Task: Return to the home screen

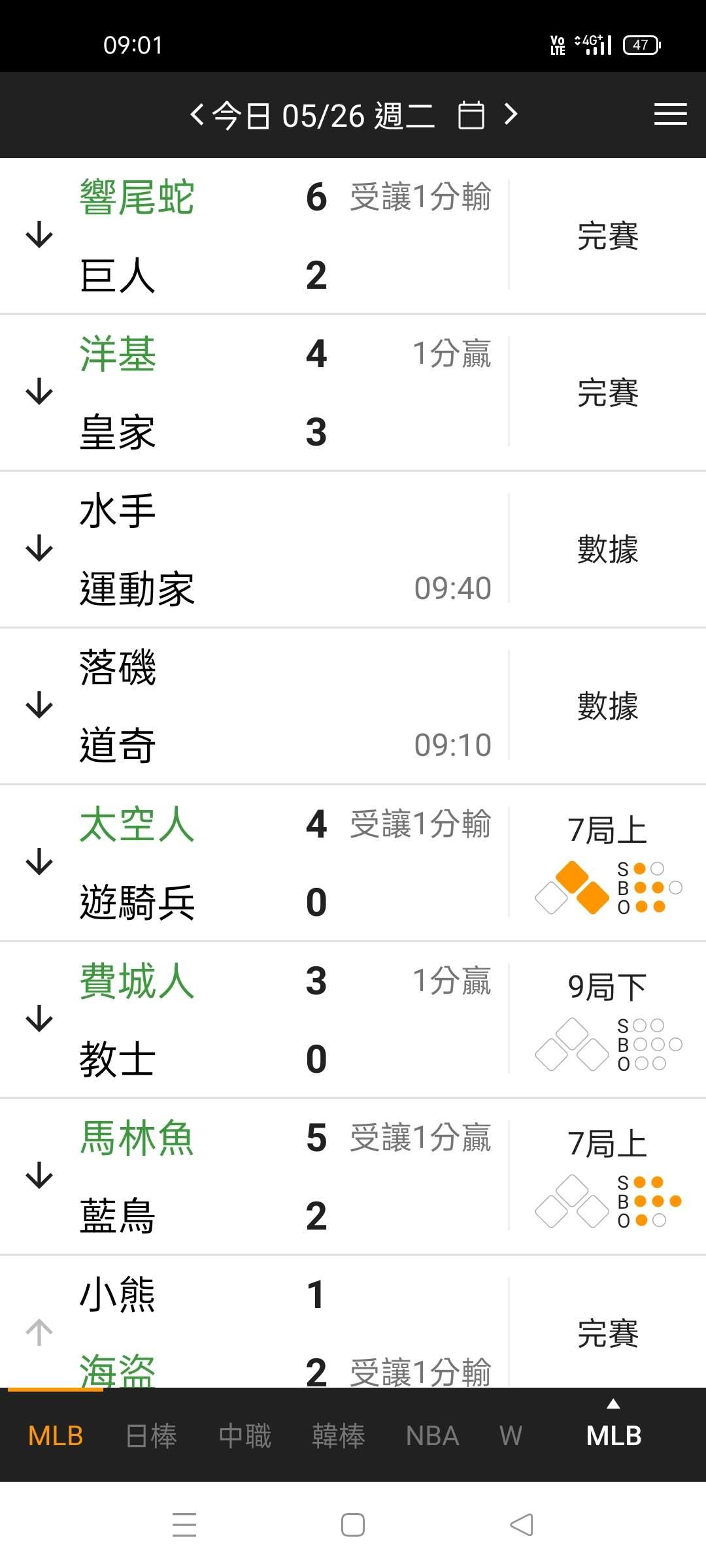Action: (x=353, y=1525)
